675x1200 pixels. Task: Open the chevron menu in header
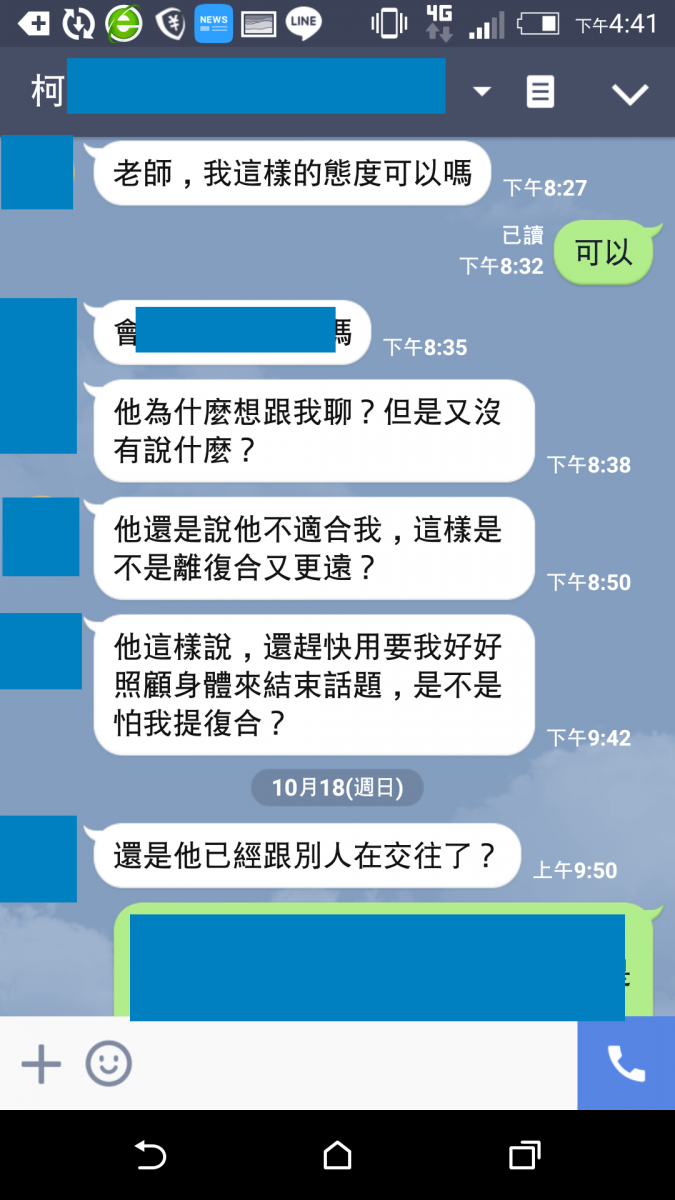click(x=630, y=94)
